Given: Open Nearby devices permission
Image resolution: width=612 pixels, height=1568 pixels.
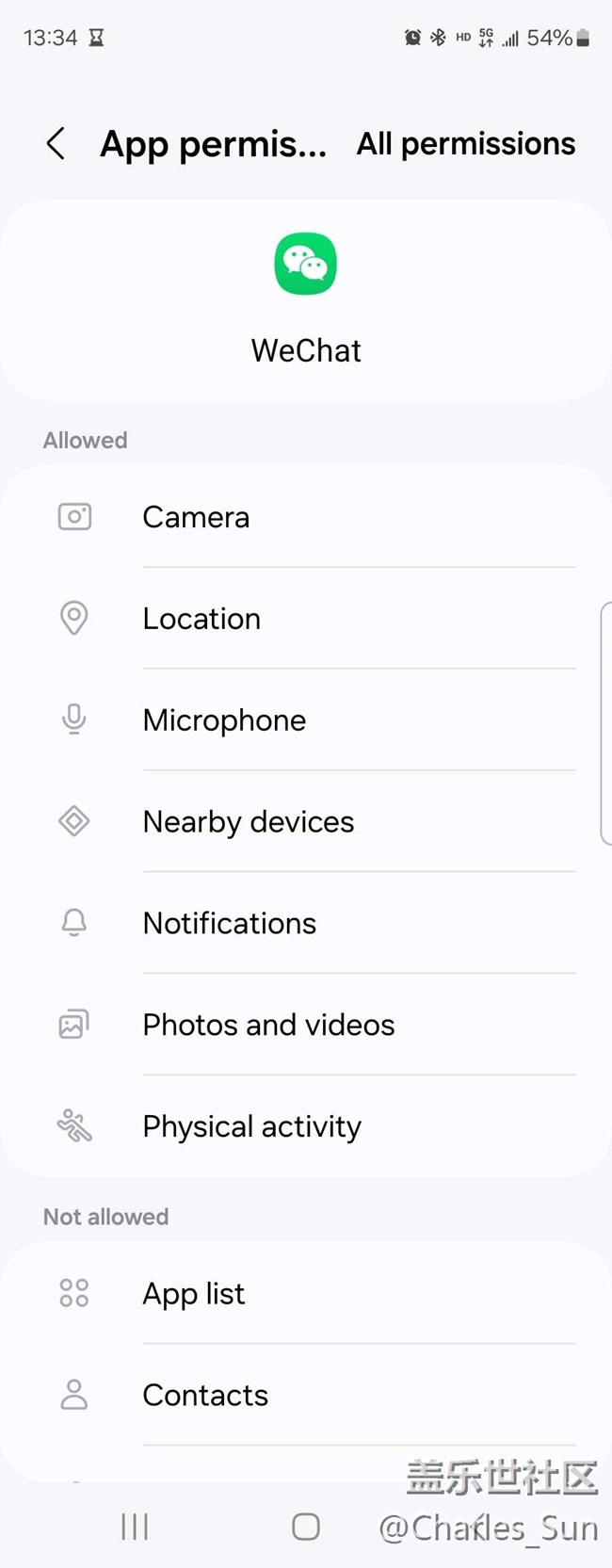Looking at the screenshot, I should [x=306, y=822].
